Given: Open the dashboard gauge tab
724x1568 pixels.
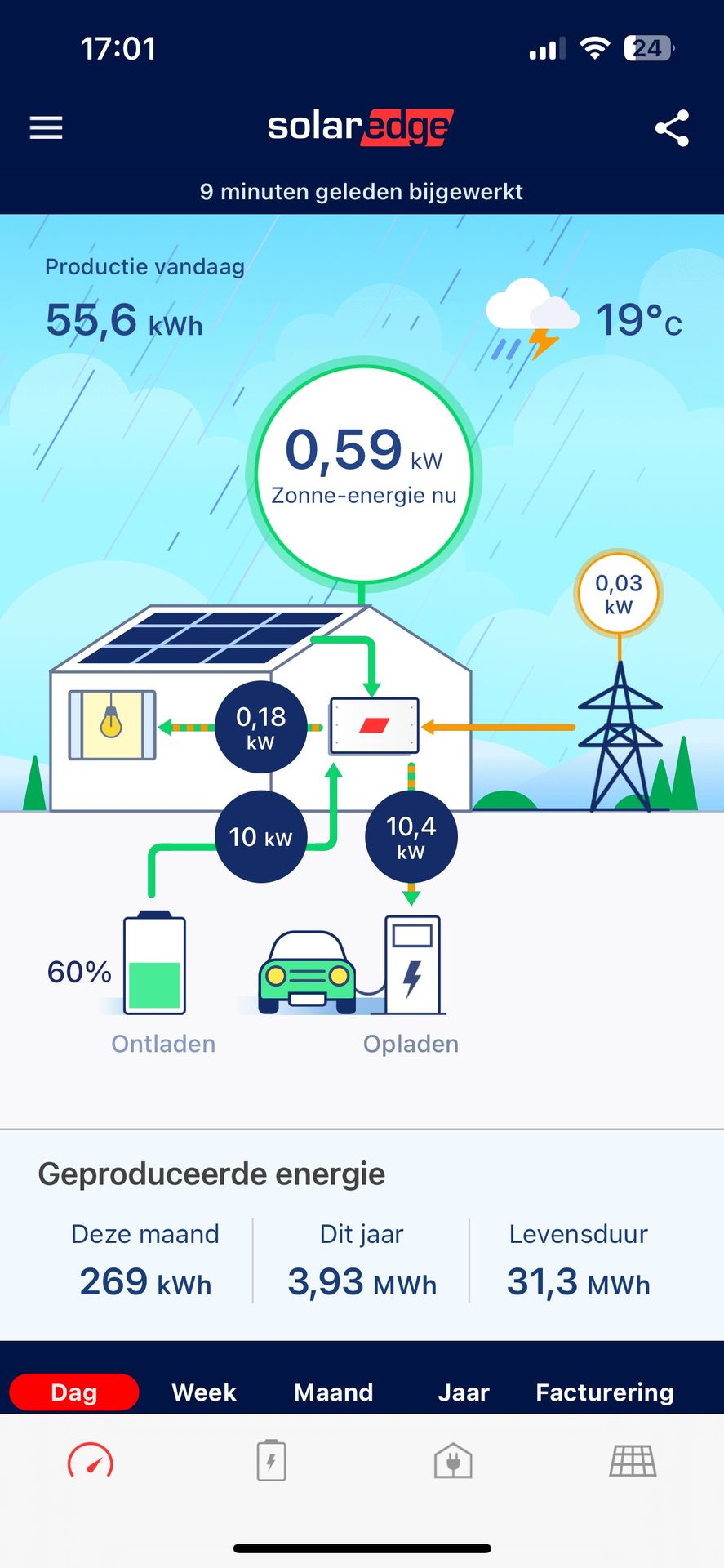Looking at the screenshot, I should (x=91, y=1461).
